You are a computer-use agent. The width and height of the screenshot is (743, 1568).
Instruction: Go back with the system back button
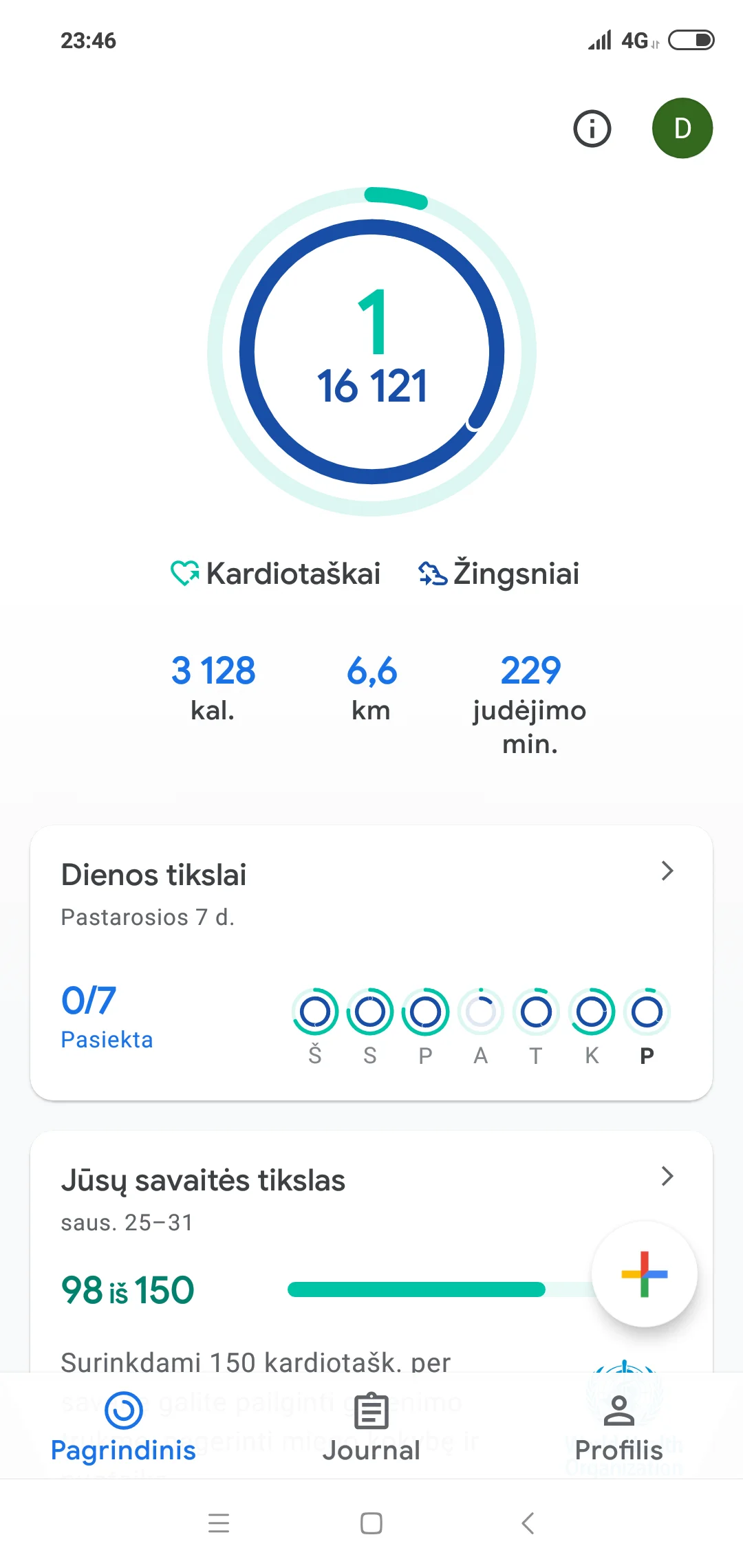point(528,1523)
